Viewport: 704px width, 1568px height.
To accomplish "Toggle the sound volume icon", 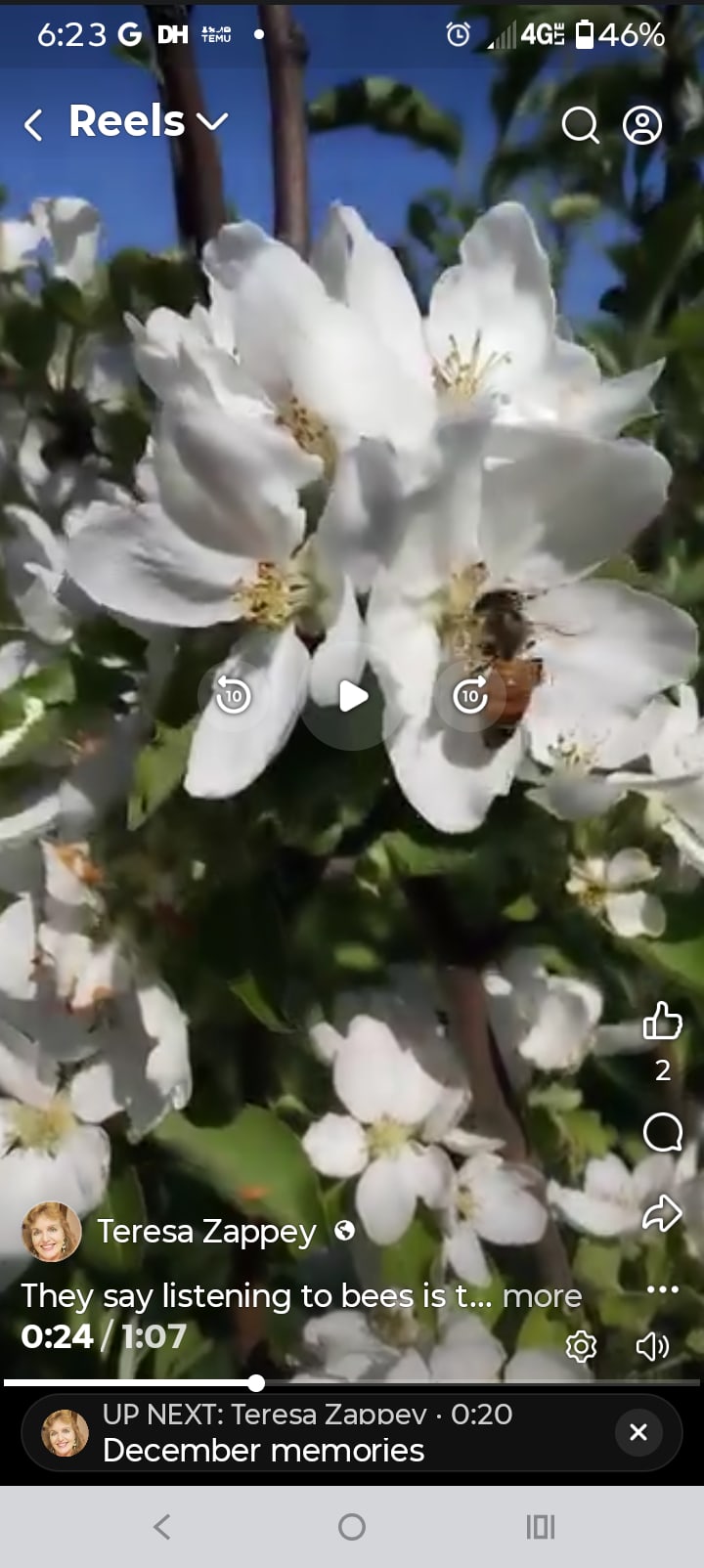I will (652, 1346).
